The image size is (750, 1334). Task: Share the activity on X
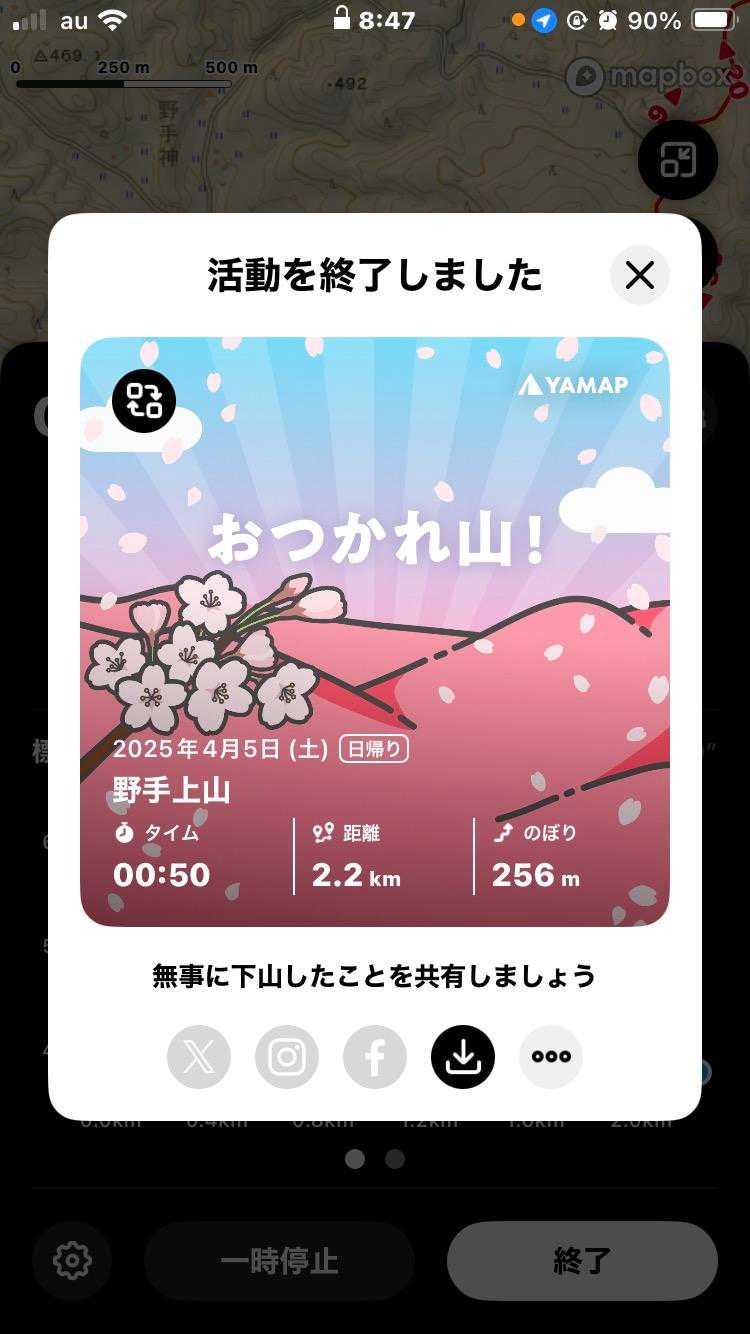tap(199, 1057)
